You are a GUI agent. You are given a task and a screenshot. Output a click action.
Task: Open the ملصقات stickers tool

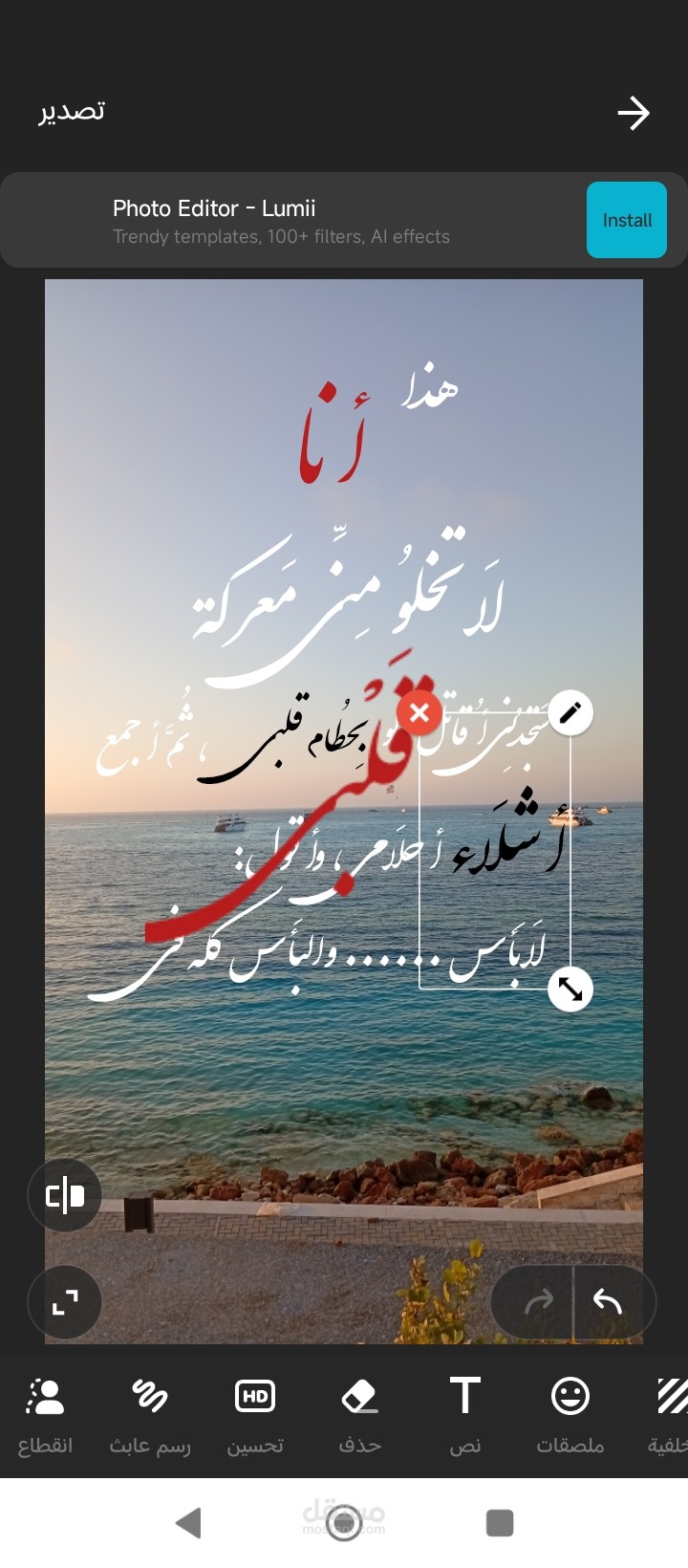click(x=570, y=1415)
